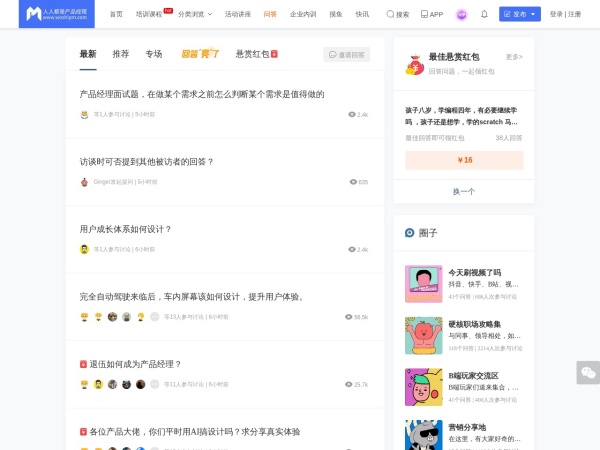This screenshot has height=450, width=600.
Task: Go to the 首页 home page
Action: click(116, 14)
